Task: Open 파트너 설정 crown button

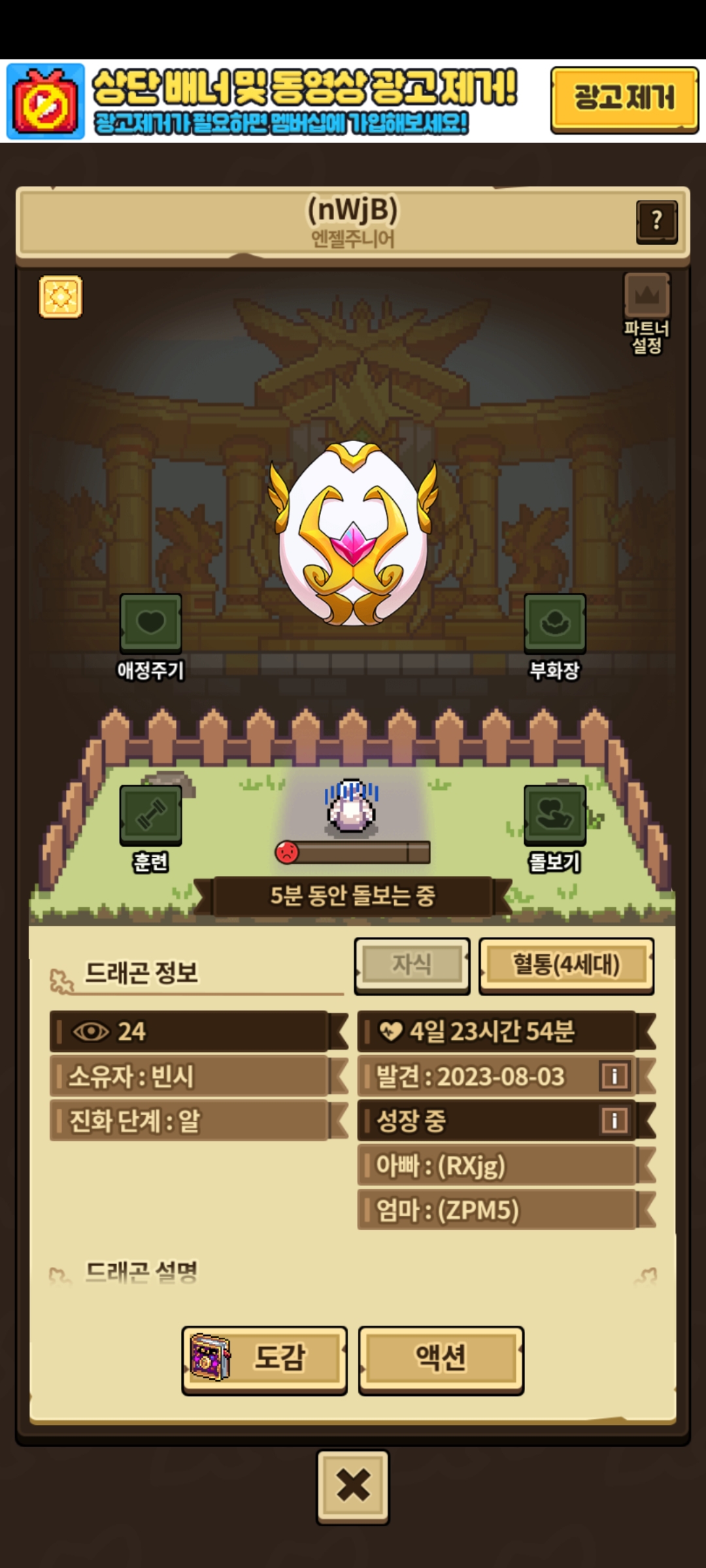Action: (647, 314)
